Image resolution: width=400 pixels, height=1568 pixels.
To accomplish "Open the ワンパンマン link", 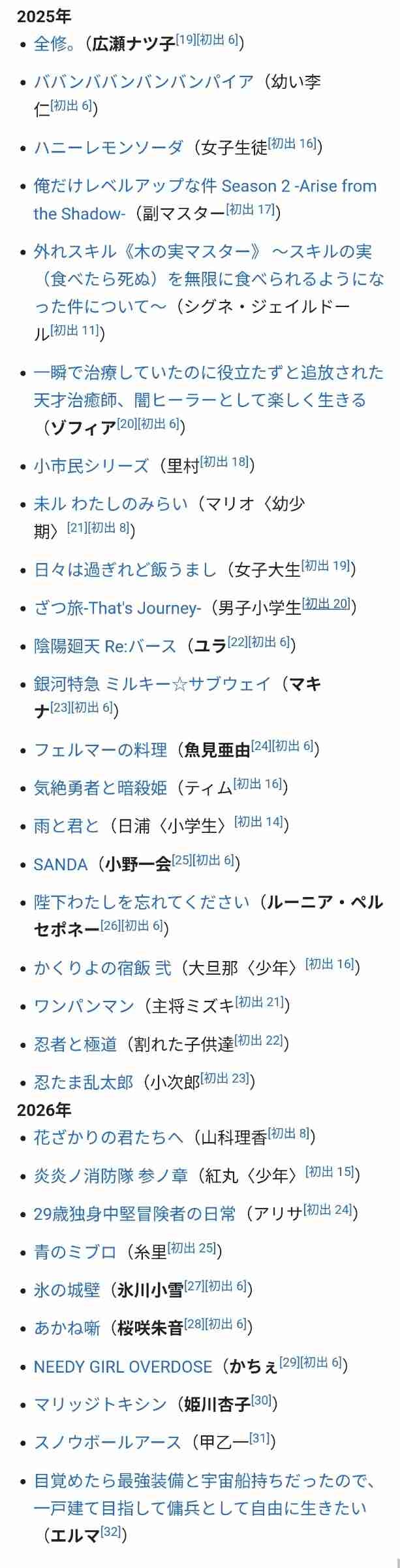I will pos(84,1007).
